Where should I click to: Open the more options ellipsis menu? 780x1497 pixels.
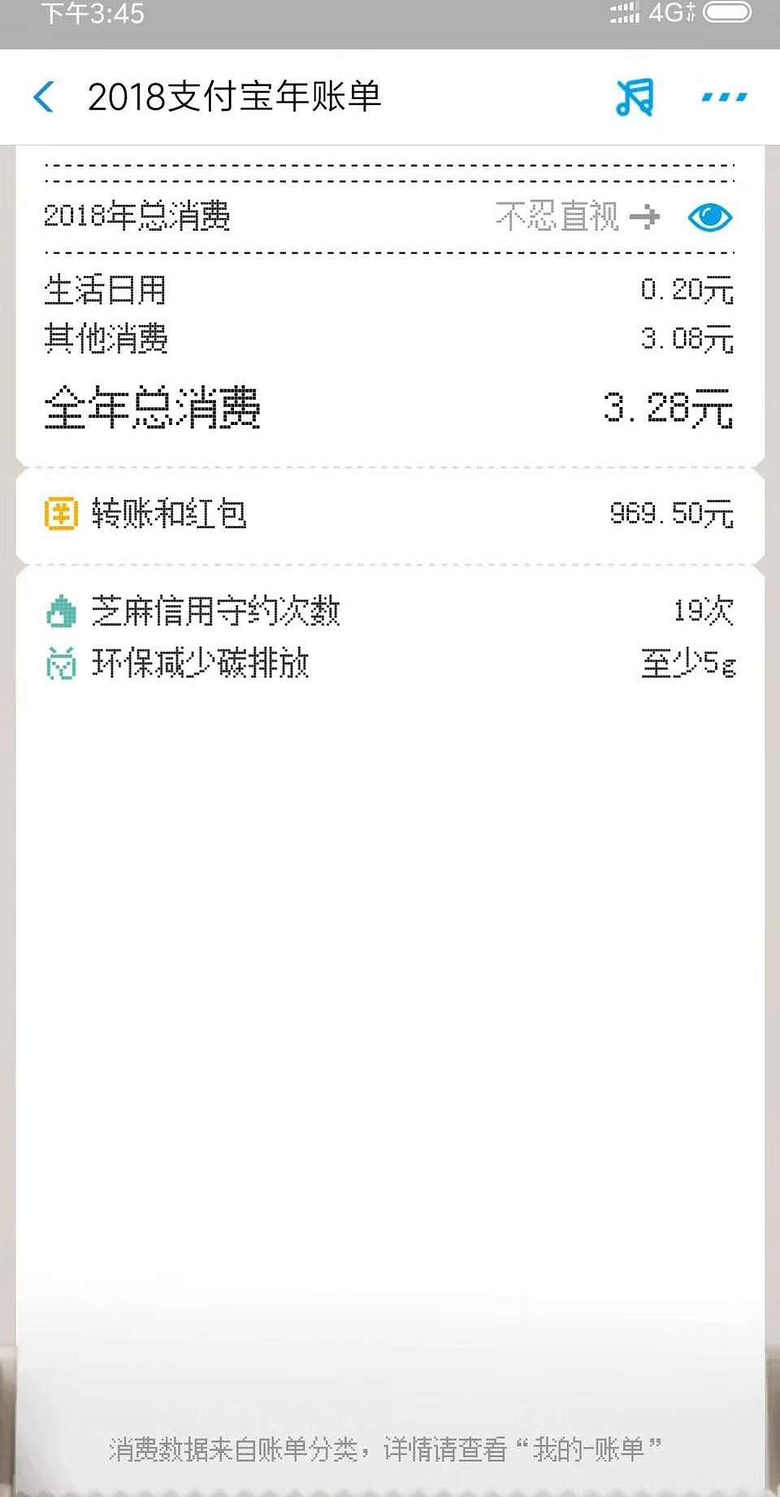[x=723, y=96]
